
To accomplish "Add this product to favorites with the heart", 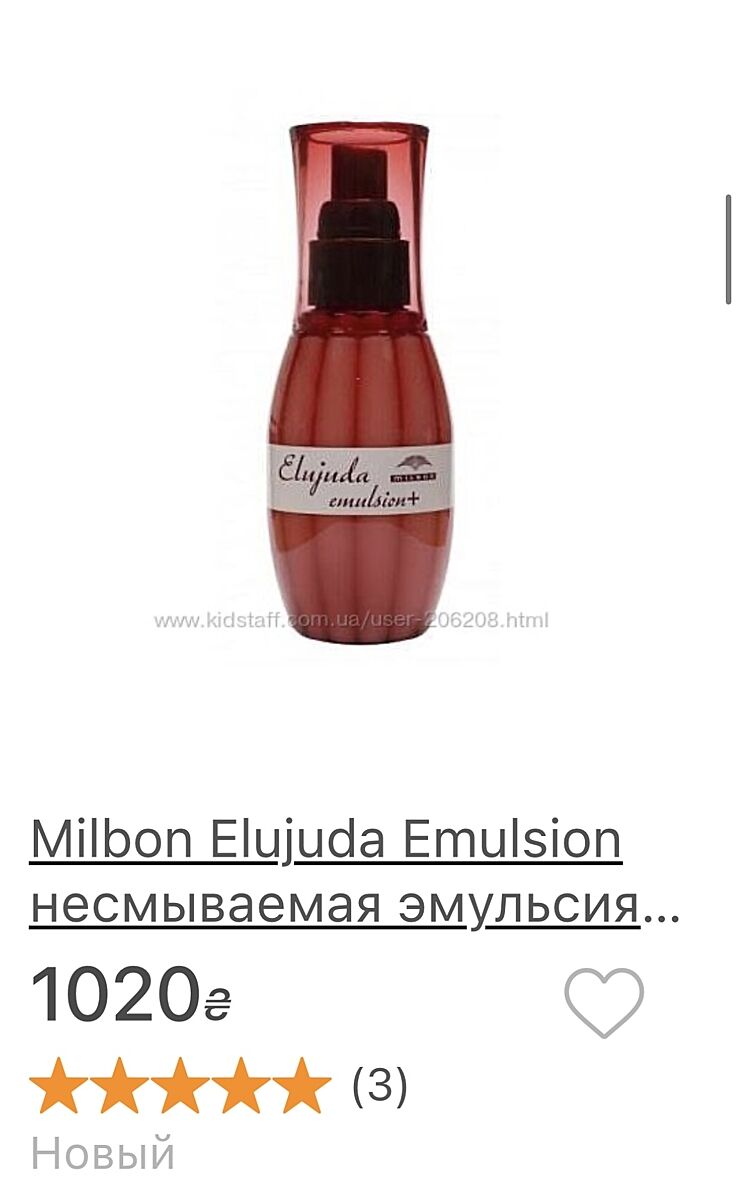I will [604, 1003].
